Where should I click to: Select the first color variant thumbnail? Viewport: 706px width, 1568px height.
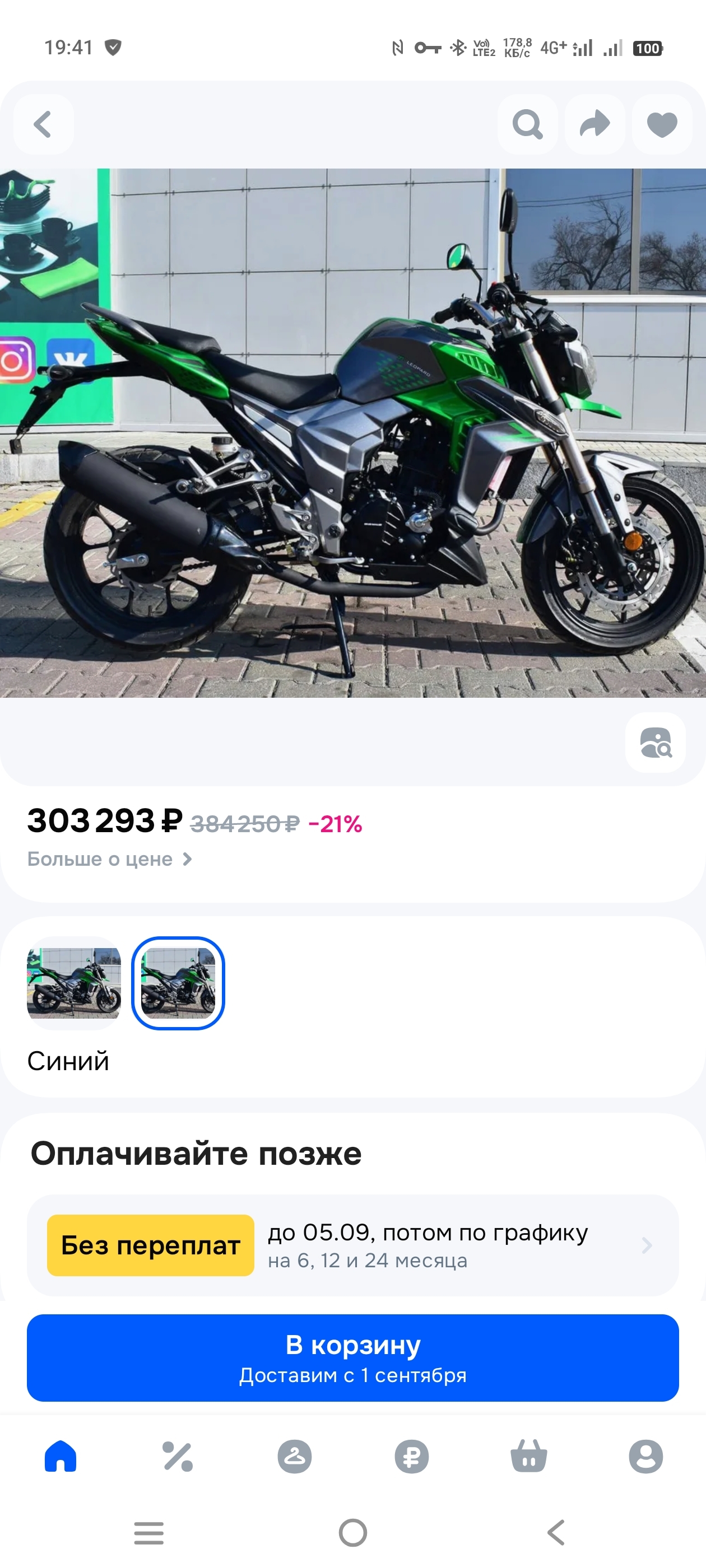coord(74,983)
